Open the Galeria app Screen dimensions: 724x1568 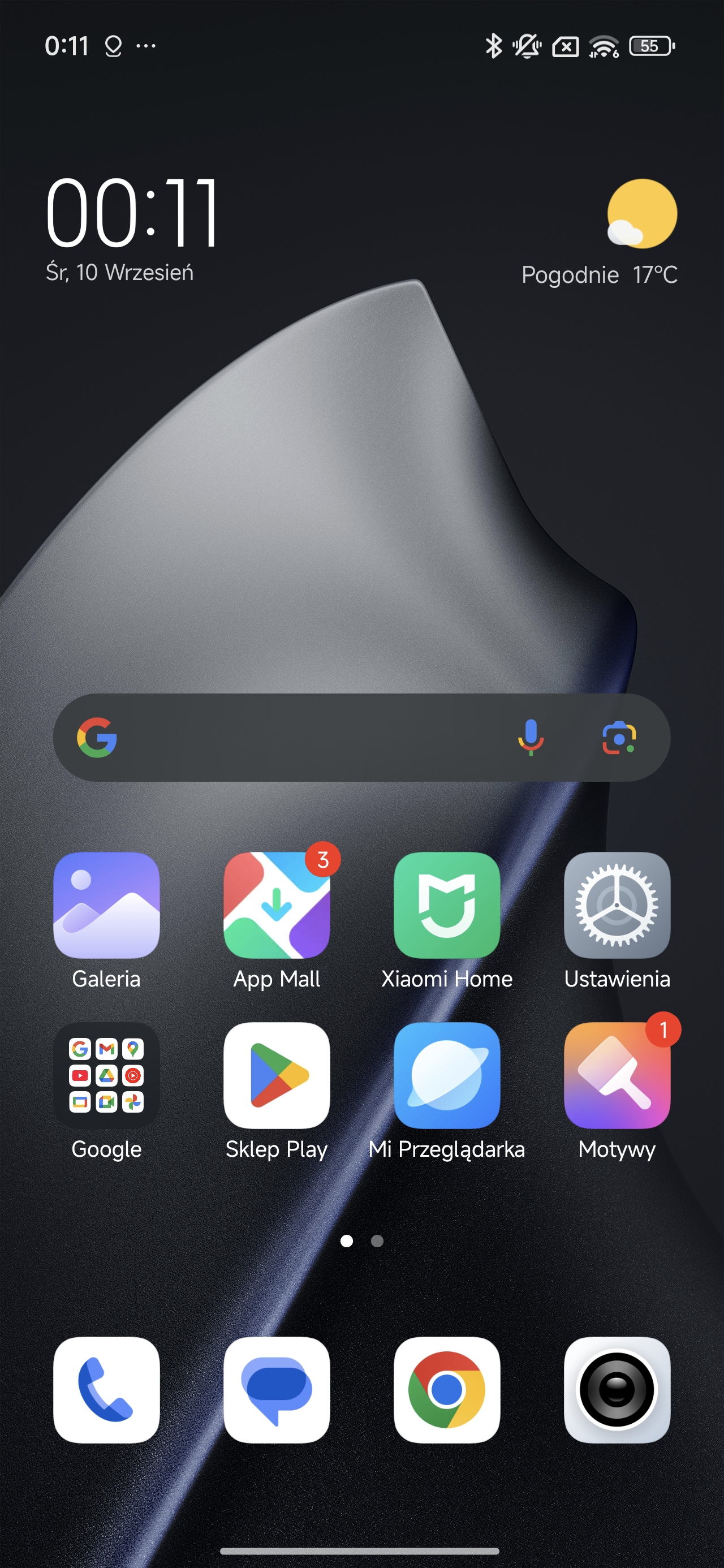[x=106, y=905]
